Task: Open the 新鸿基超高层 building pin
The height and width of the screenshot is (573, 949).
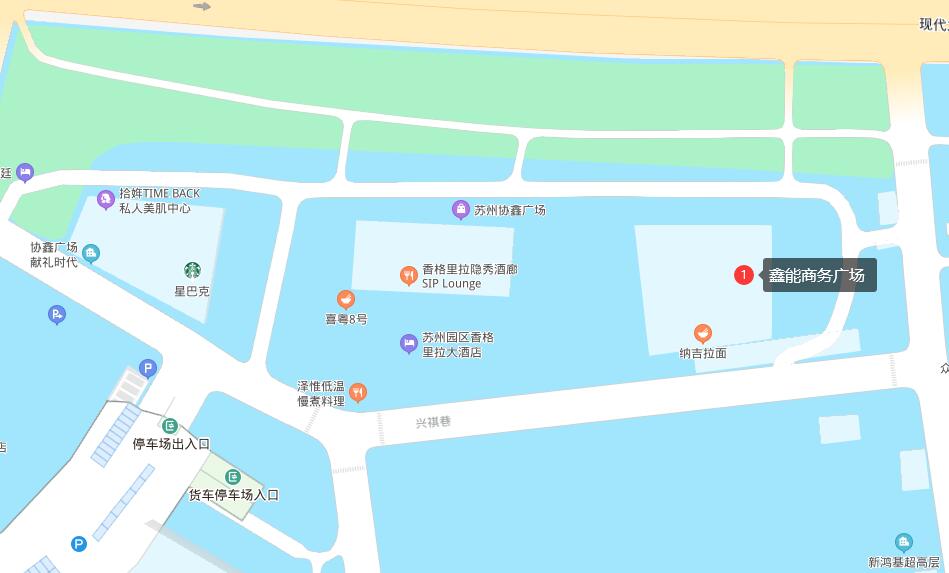Action: click(904, 542)
